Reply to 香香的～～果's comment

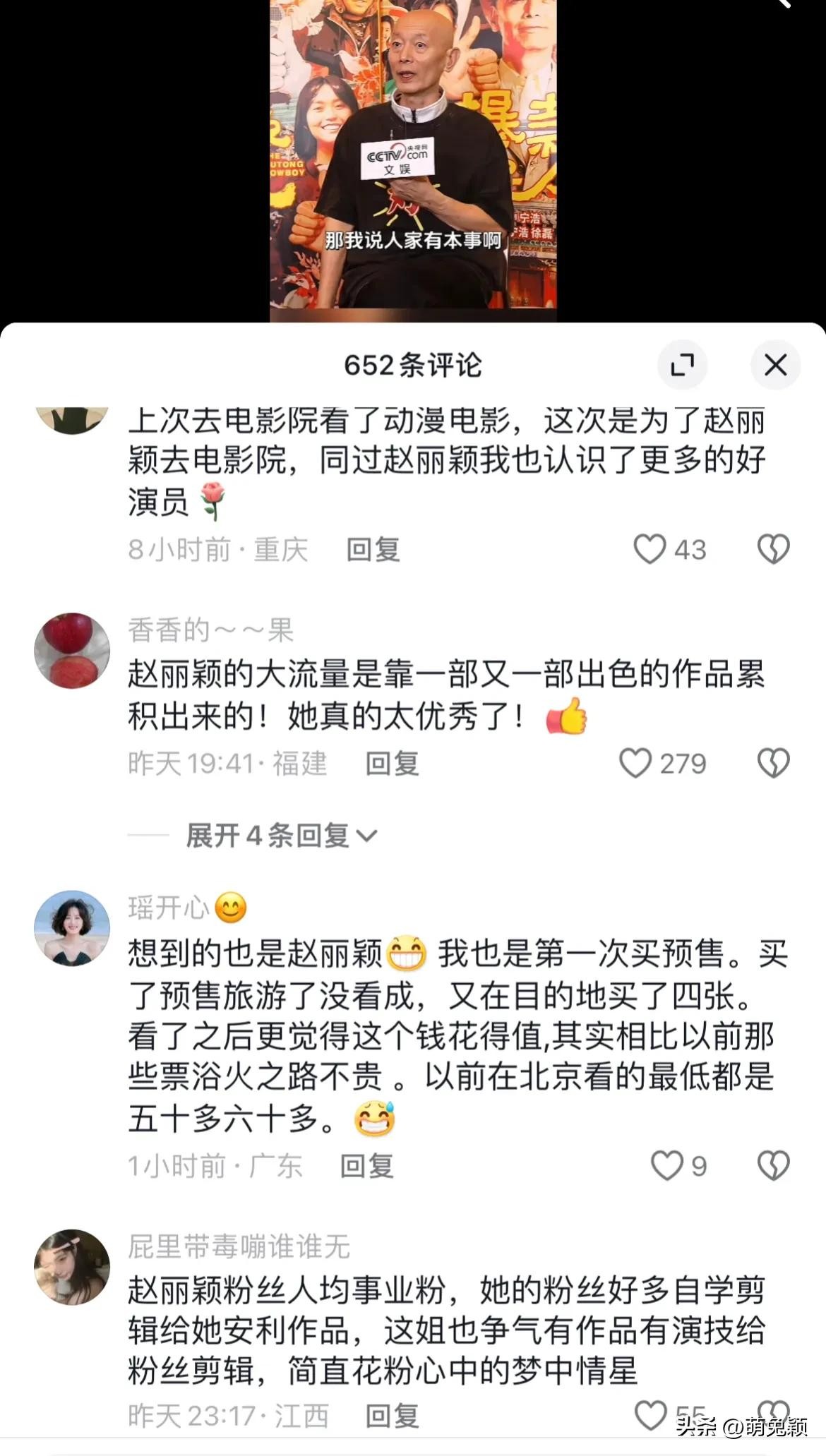[x=392, y=764]
